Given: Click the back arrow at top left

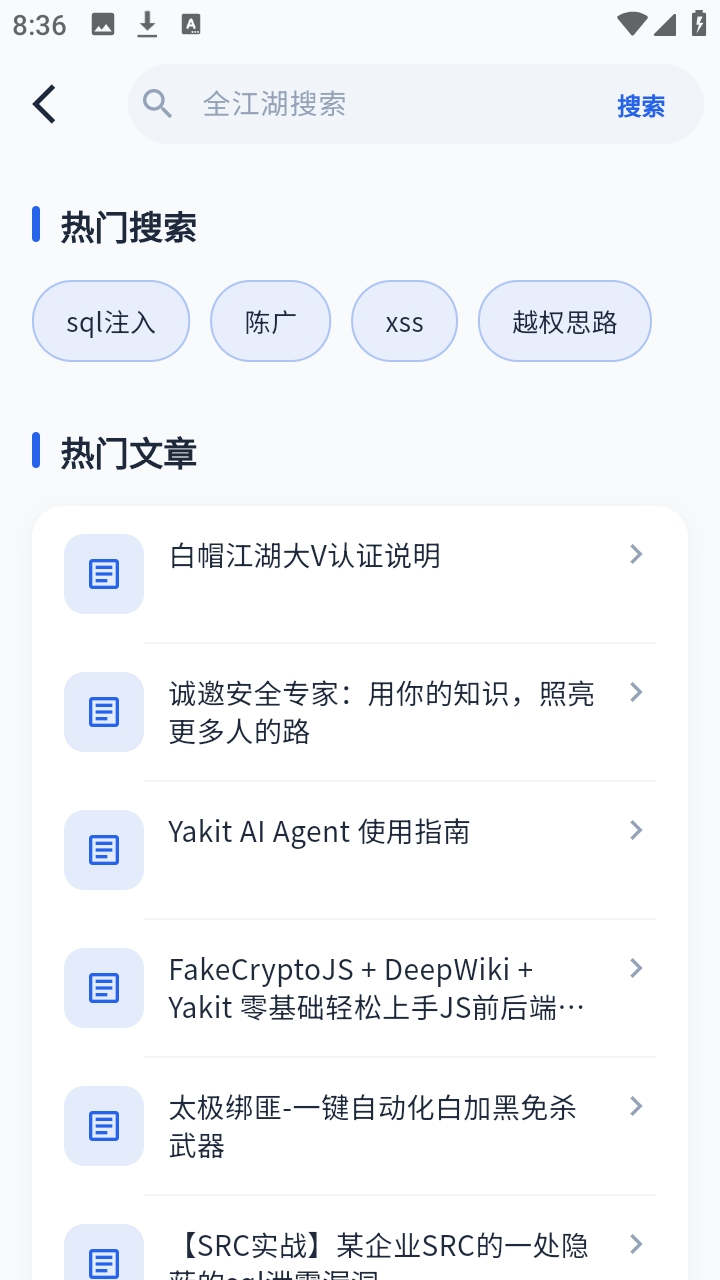Looking at the screenshot, I should [43, 103].
